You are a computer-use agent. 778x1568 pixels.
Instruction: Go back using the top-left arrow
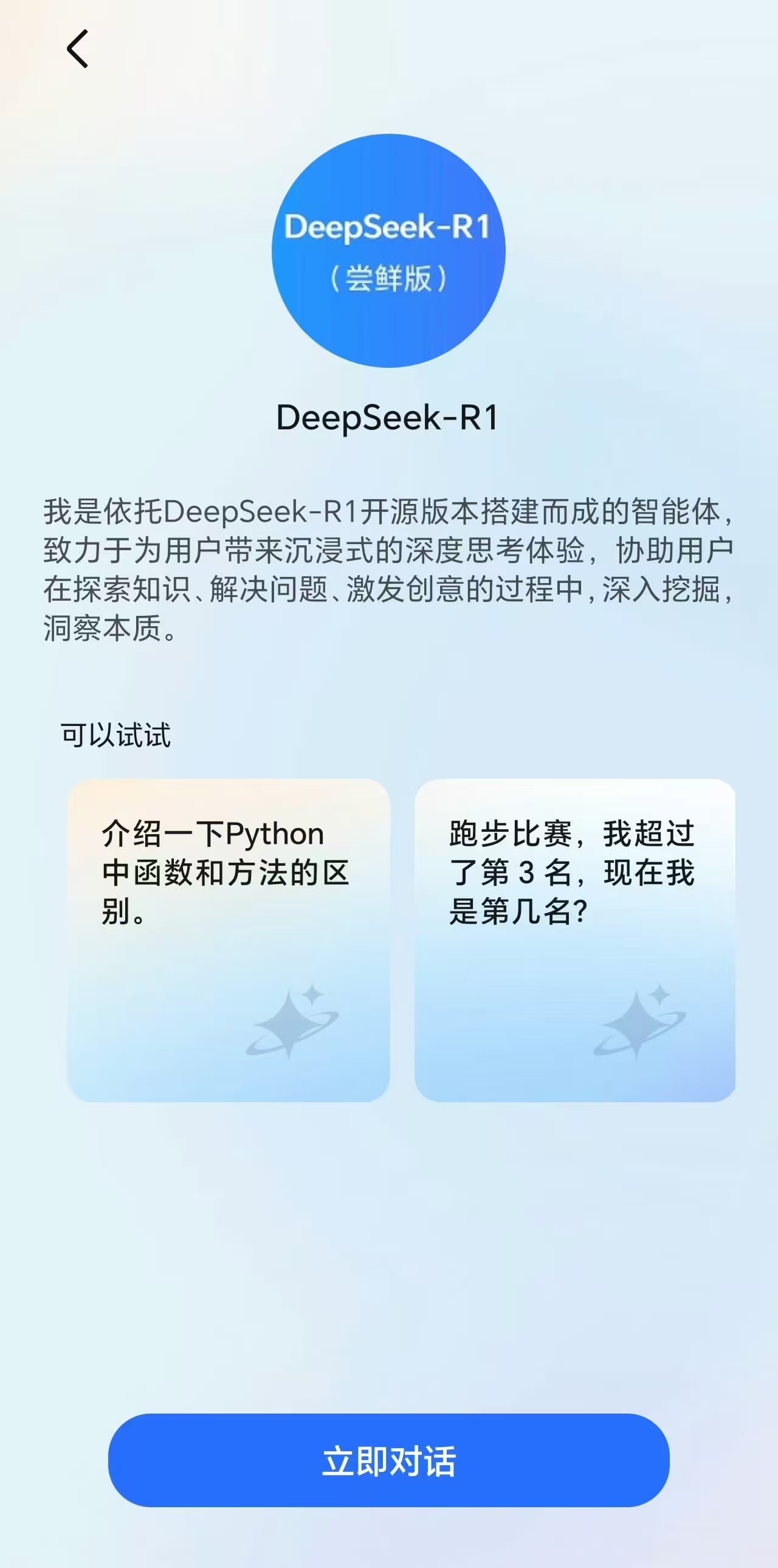pyautogui.click(x=77, y=49)
